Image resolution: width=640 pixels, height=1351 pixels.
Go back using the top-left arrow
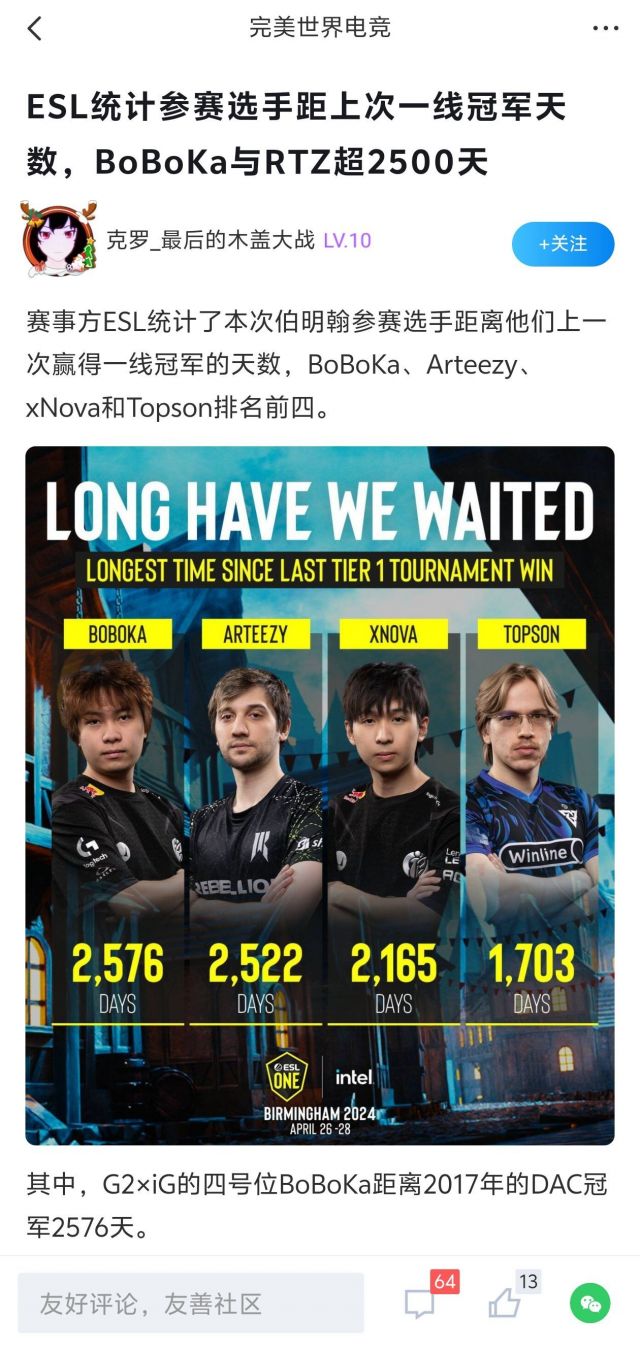pyautogui.click(x=35, y=28)
